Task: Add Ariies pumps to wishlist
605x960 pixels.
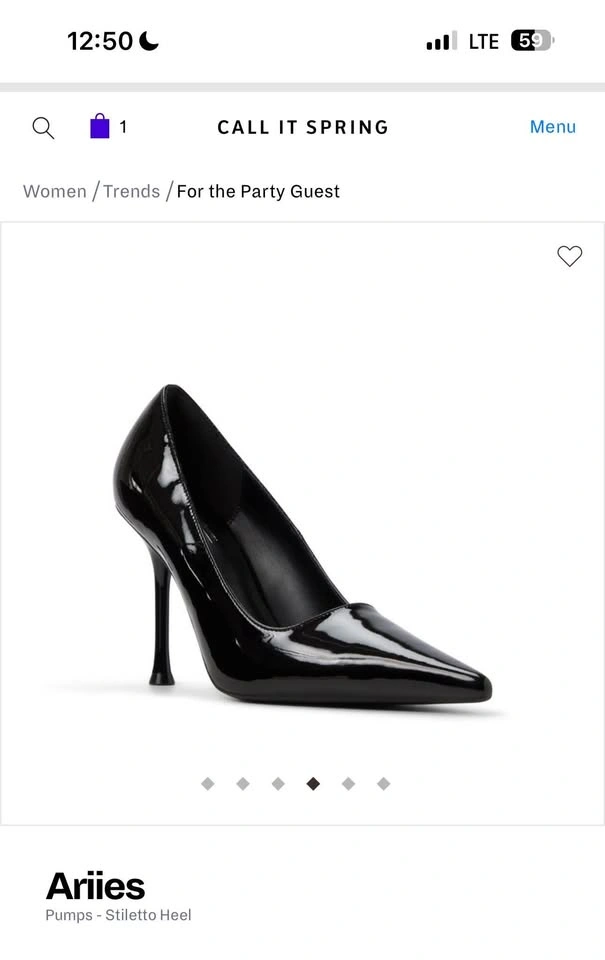Action: [x=569, y=256]
